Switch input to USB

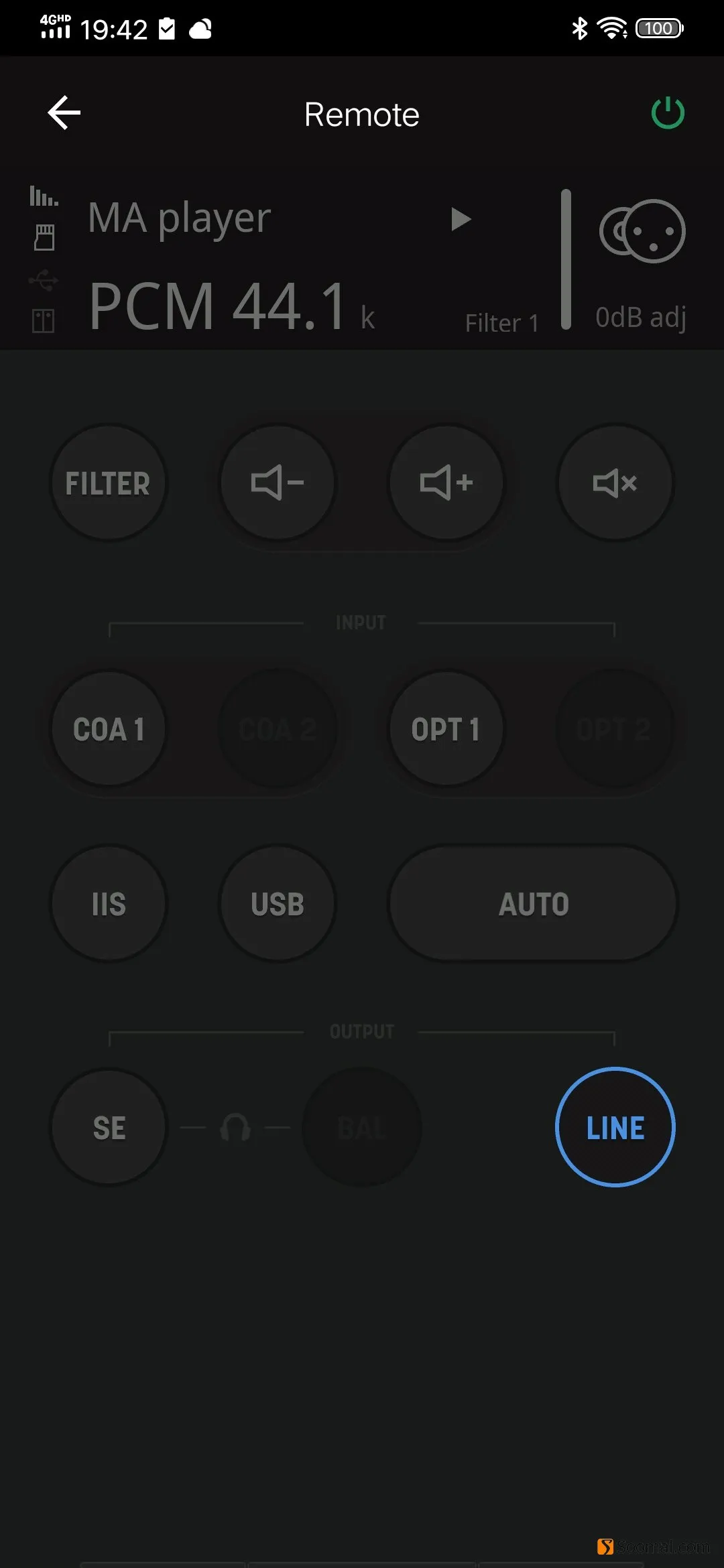278,903
